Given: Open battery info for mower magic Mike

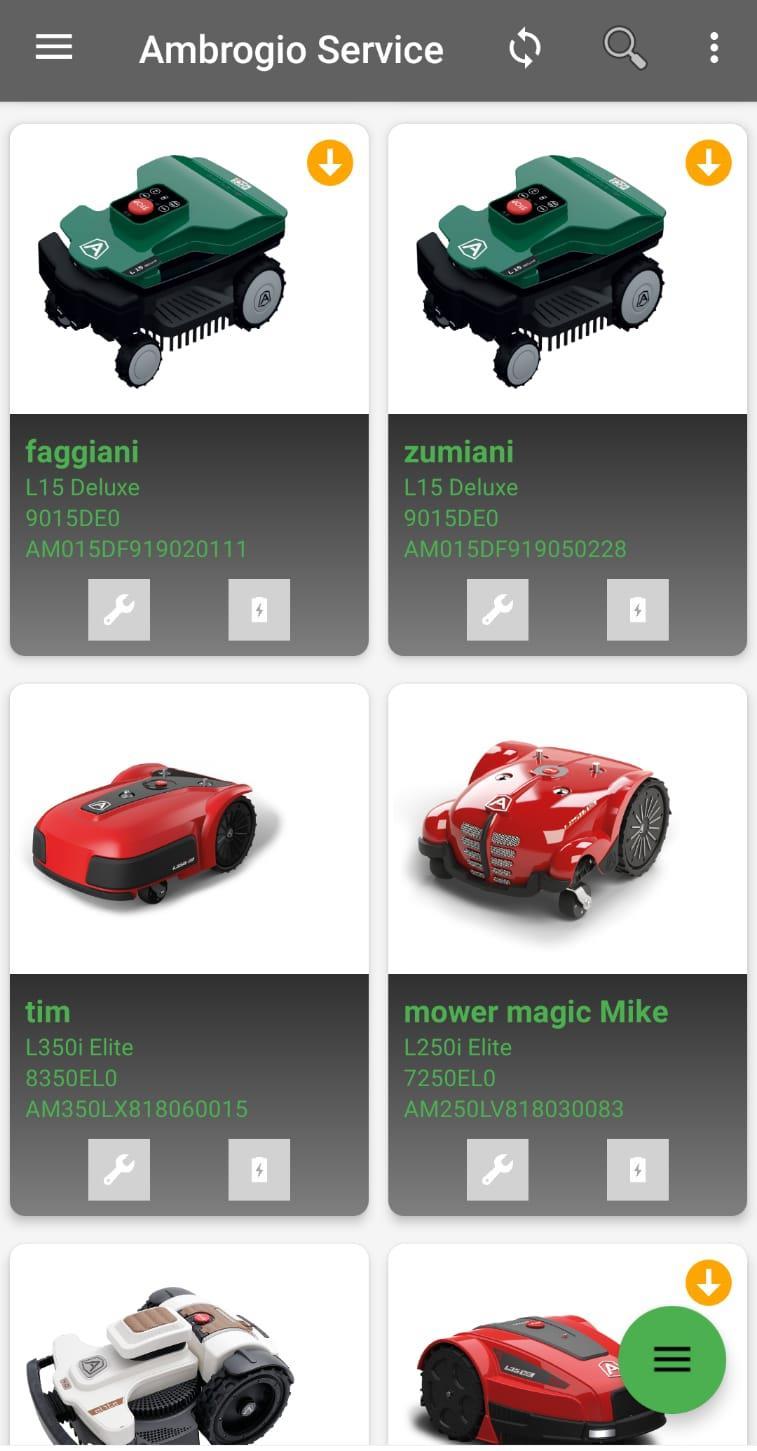Looking at the screenshot, I should (637, 1169).
